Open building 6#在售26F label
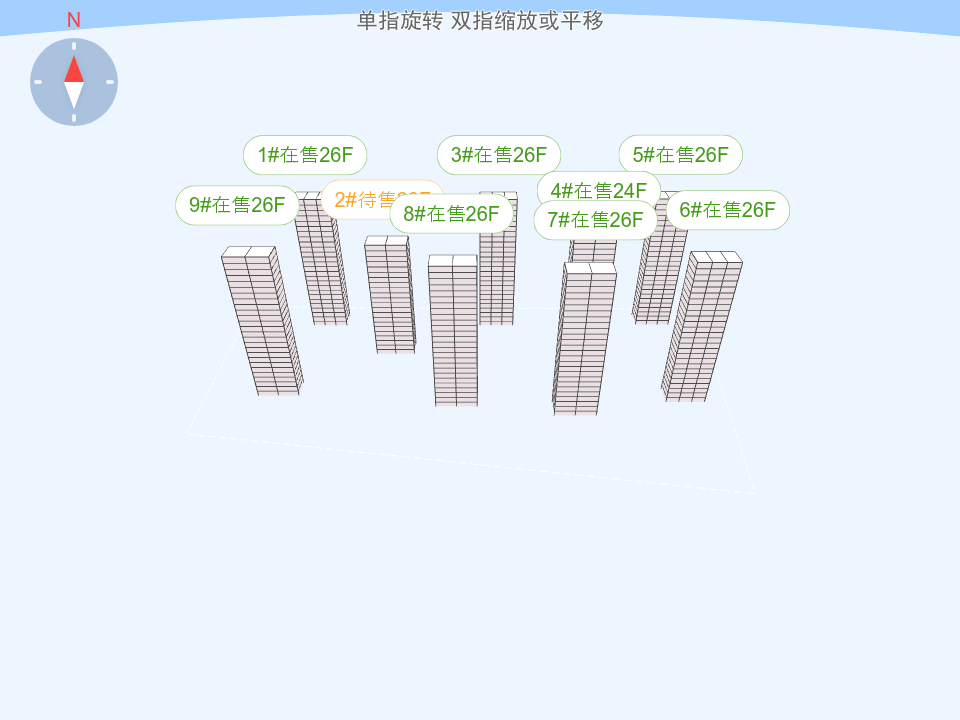Screen dimensions: 960x720 tap(727, 210)
